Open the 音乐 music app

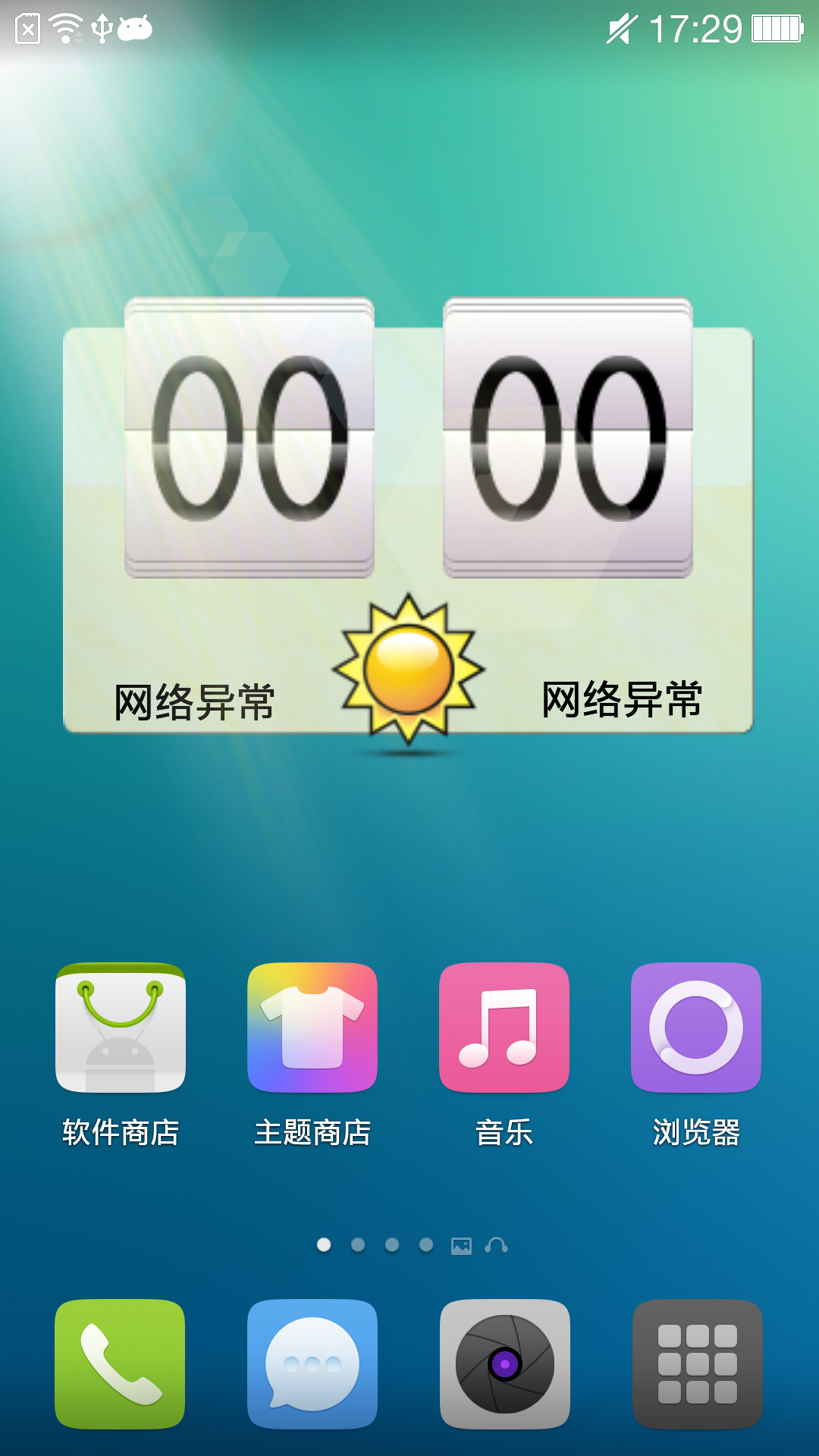tap(504, 1028)
